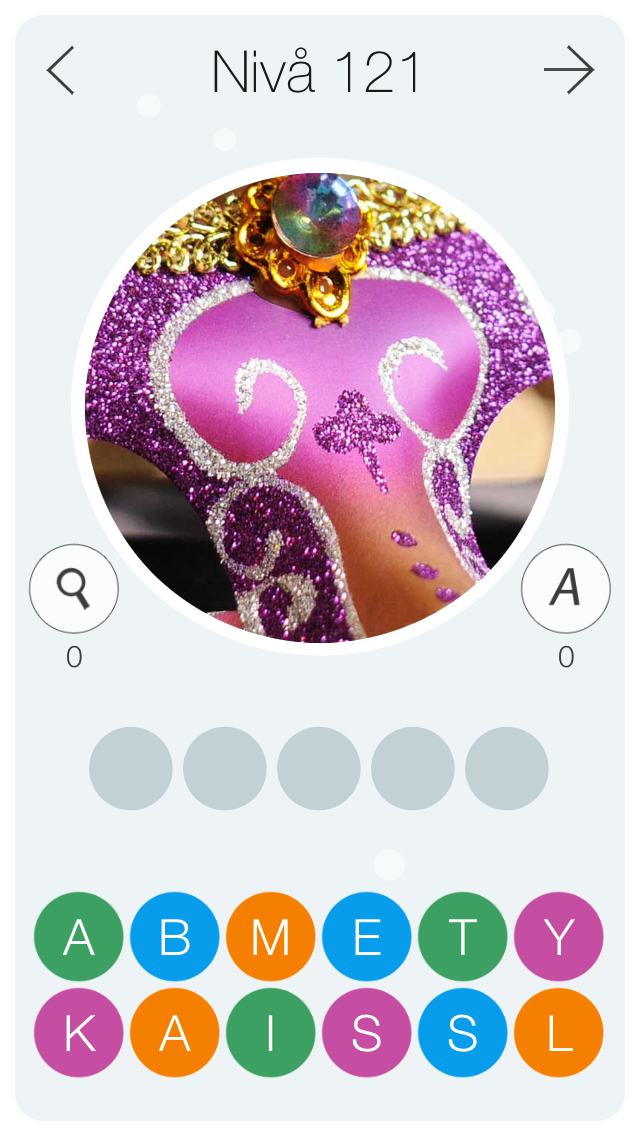Pick the orange letter A
Viewport: 640px width, 1136px height.
coord(175,1032)
